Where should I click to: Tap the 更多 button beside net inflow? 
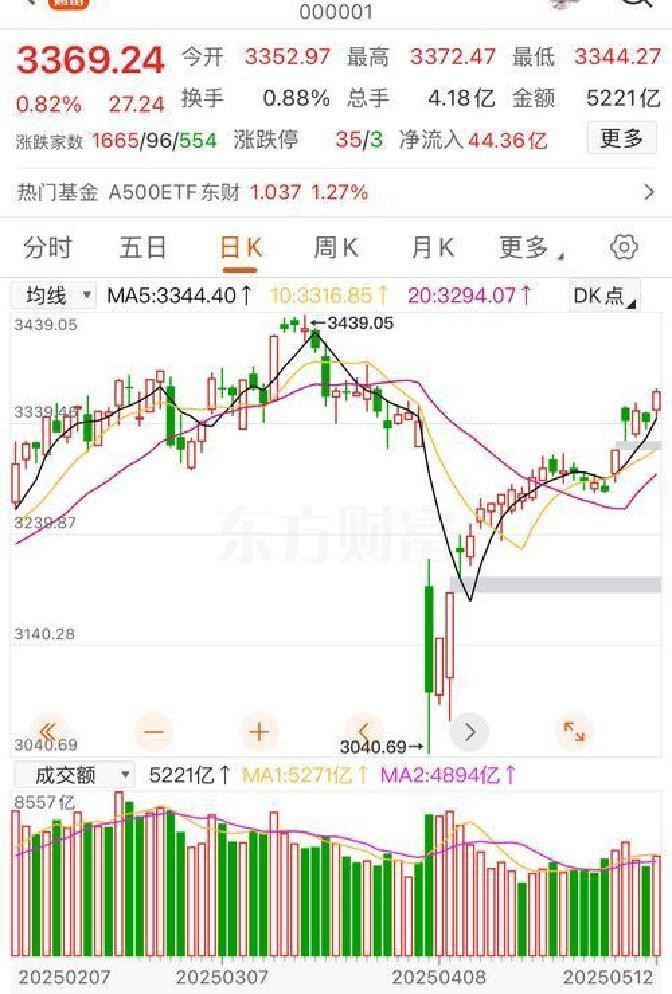point(621,139)
